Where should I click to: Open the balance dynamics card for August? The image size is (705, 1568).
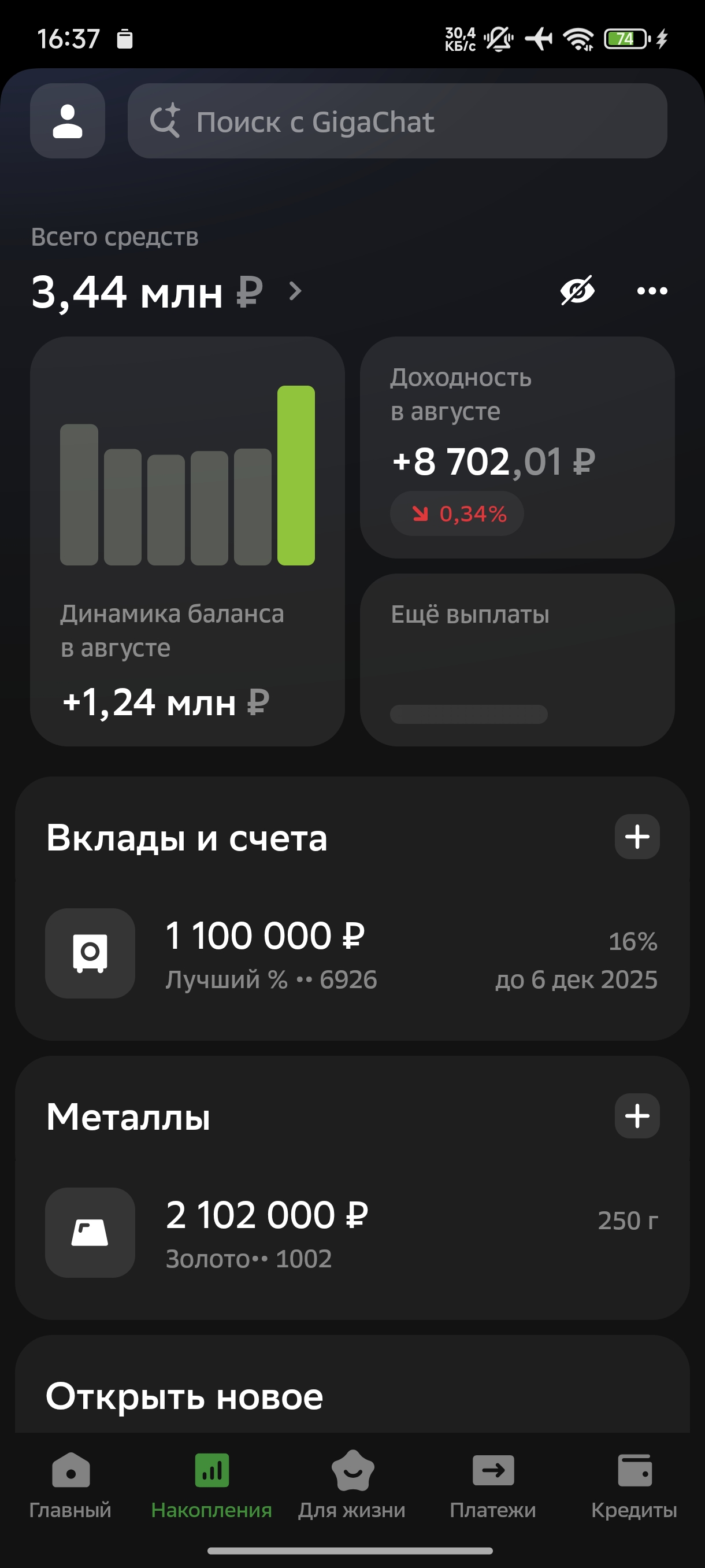click(187, 541)
